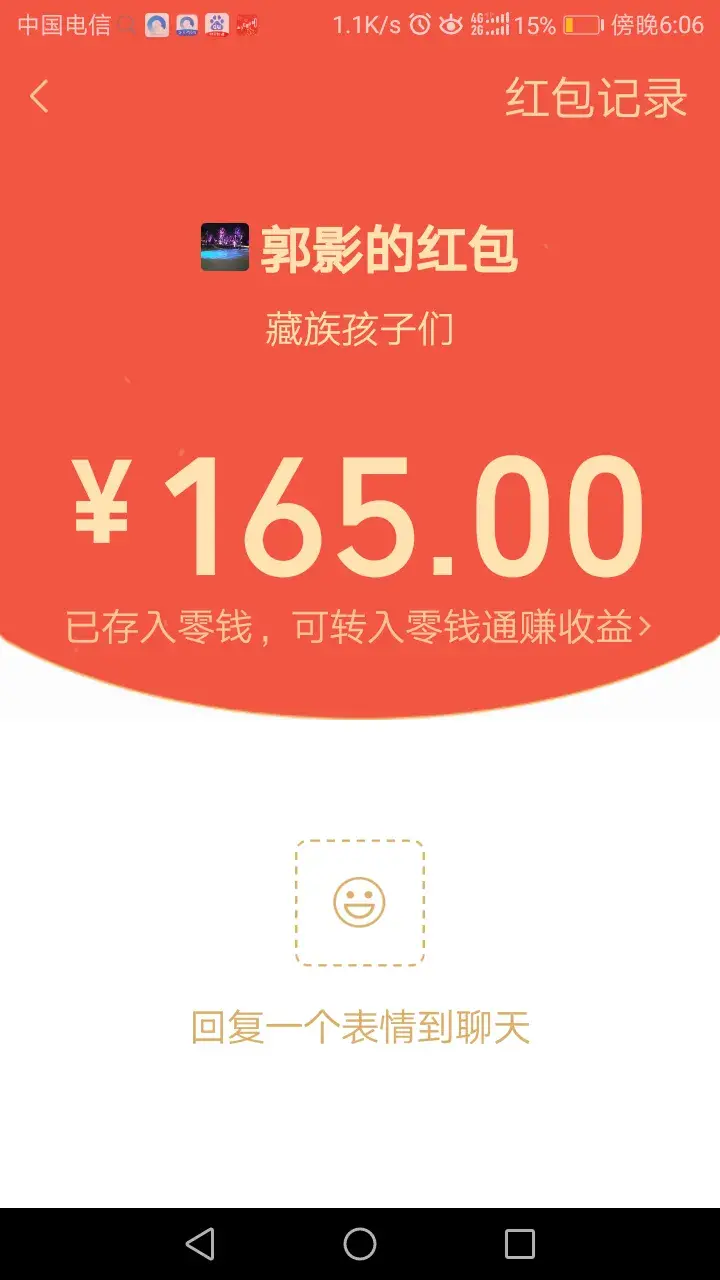The width and height of the screenshot is (720, 1280).
Task: Tap the navigation home circle button
Action: click(360, 1244)
